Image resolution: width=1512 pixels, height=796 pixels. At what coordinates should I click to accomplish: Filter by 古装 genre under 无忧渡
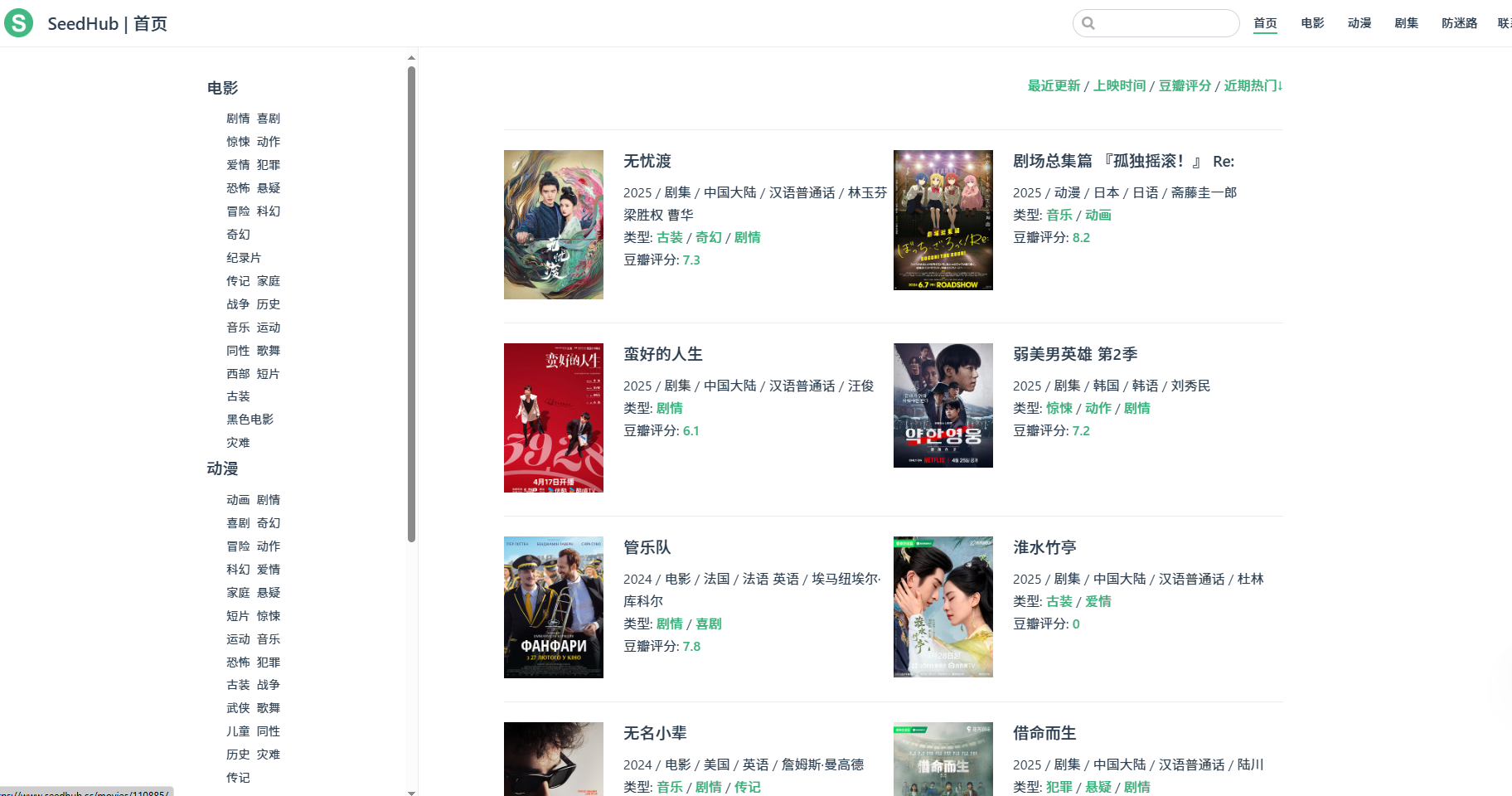[x=669, y=237]
